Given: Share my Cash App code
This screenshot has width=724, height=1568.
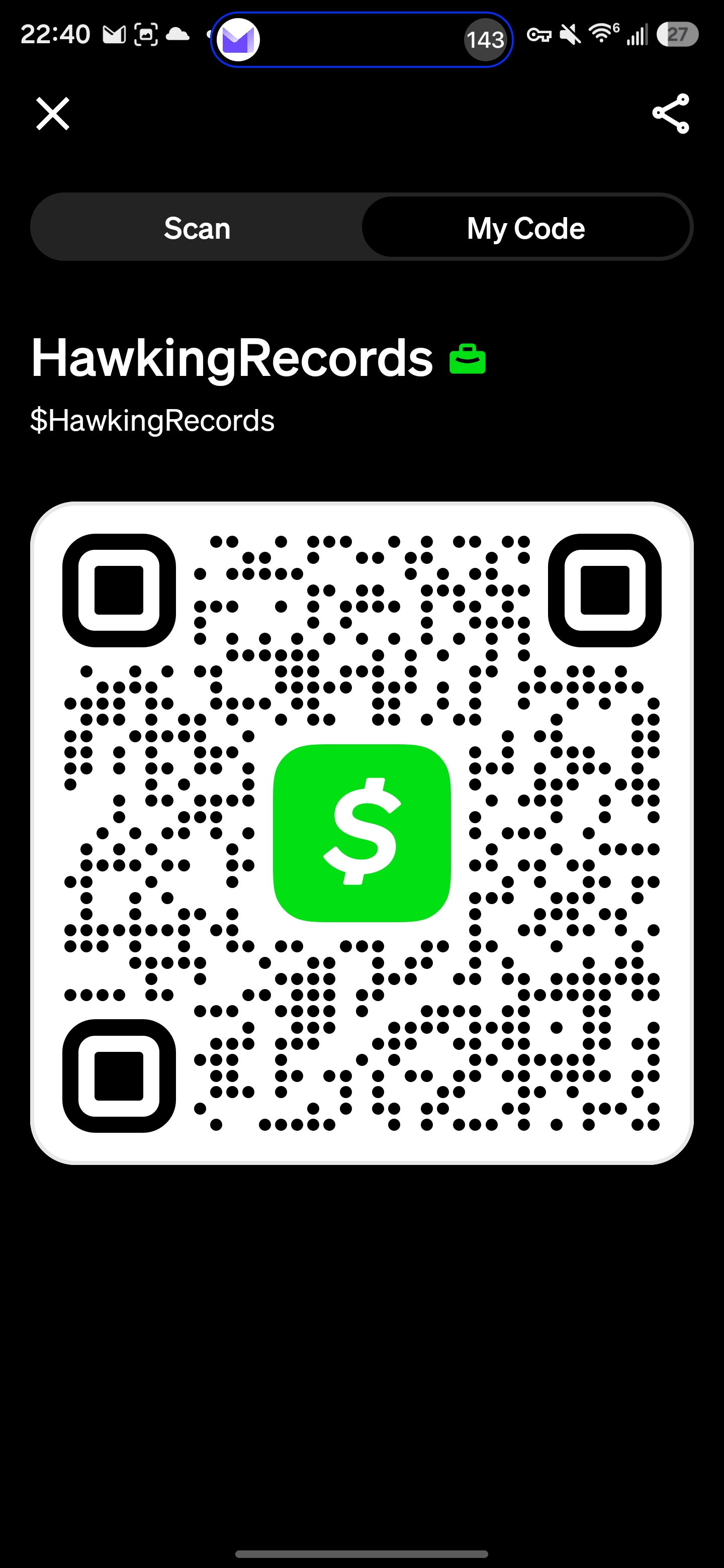Looking at the screenshot, I should pyautogui.click(x=670, y=114).
